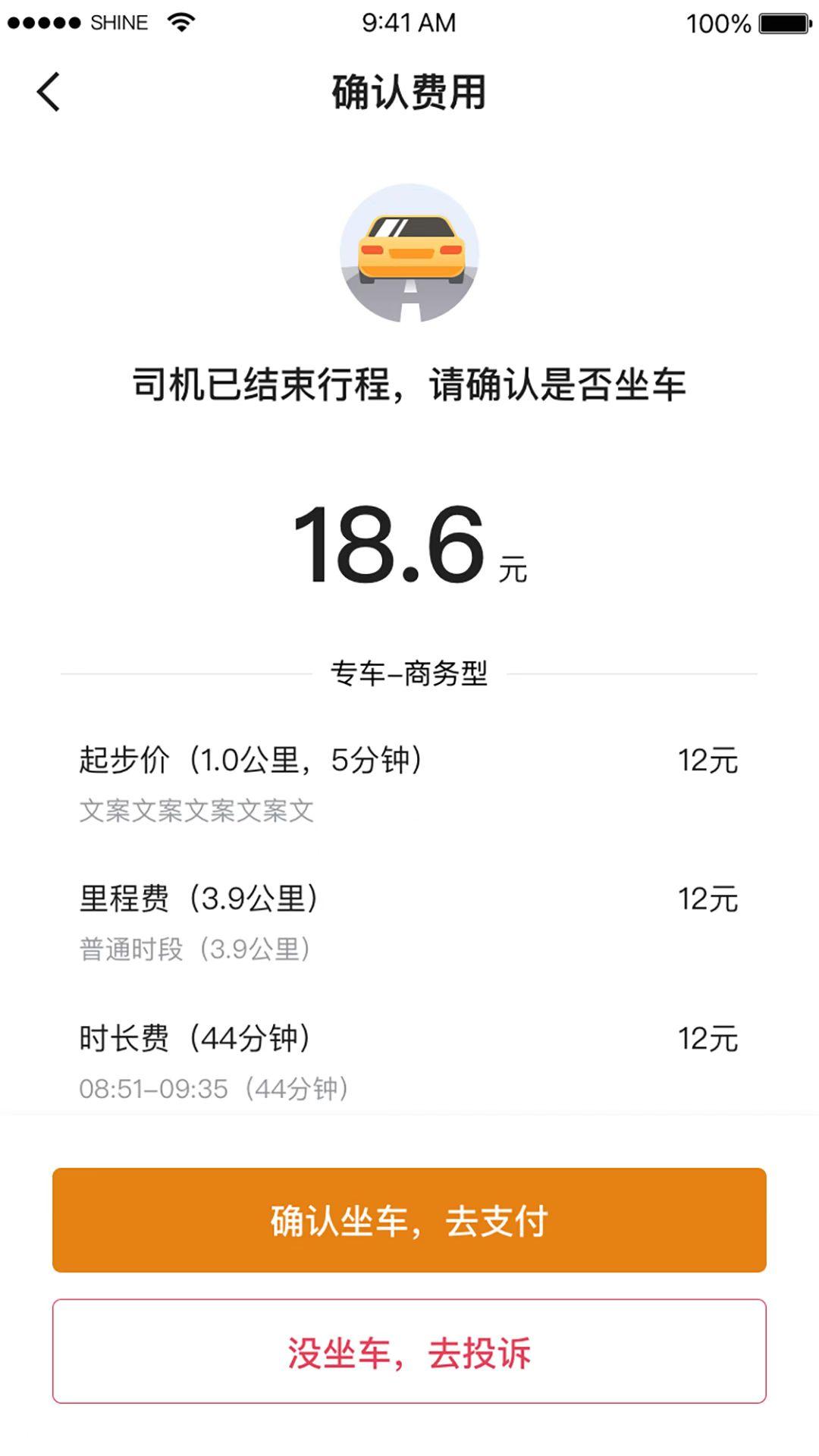Click the 08:51-09:35 time range text

tap(216, 1087)
